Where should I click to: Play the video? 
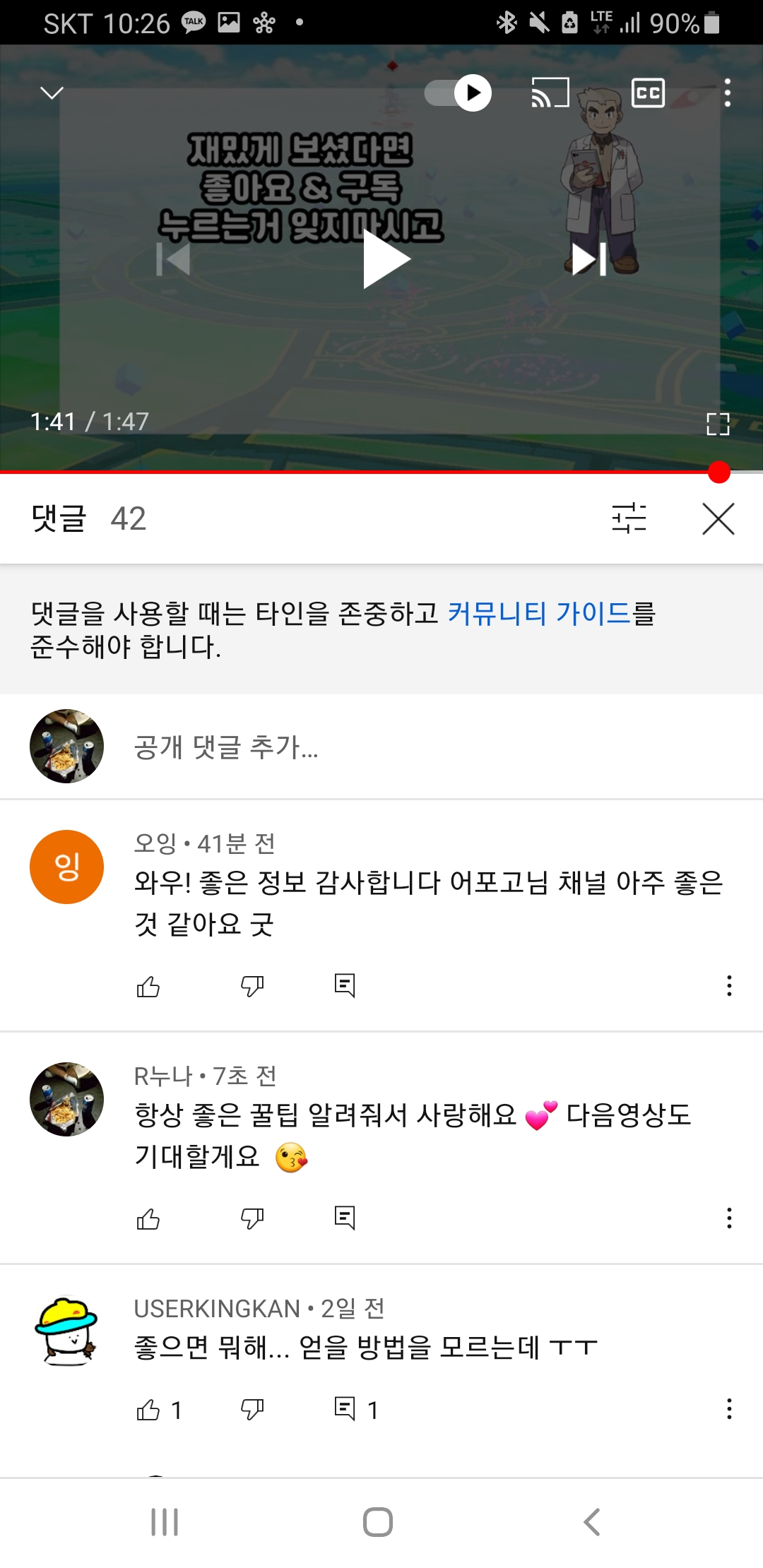point(386,259)
